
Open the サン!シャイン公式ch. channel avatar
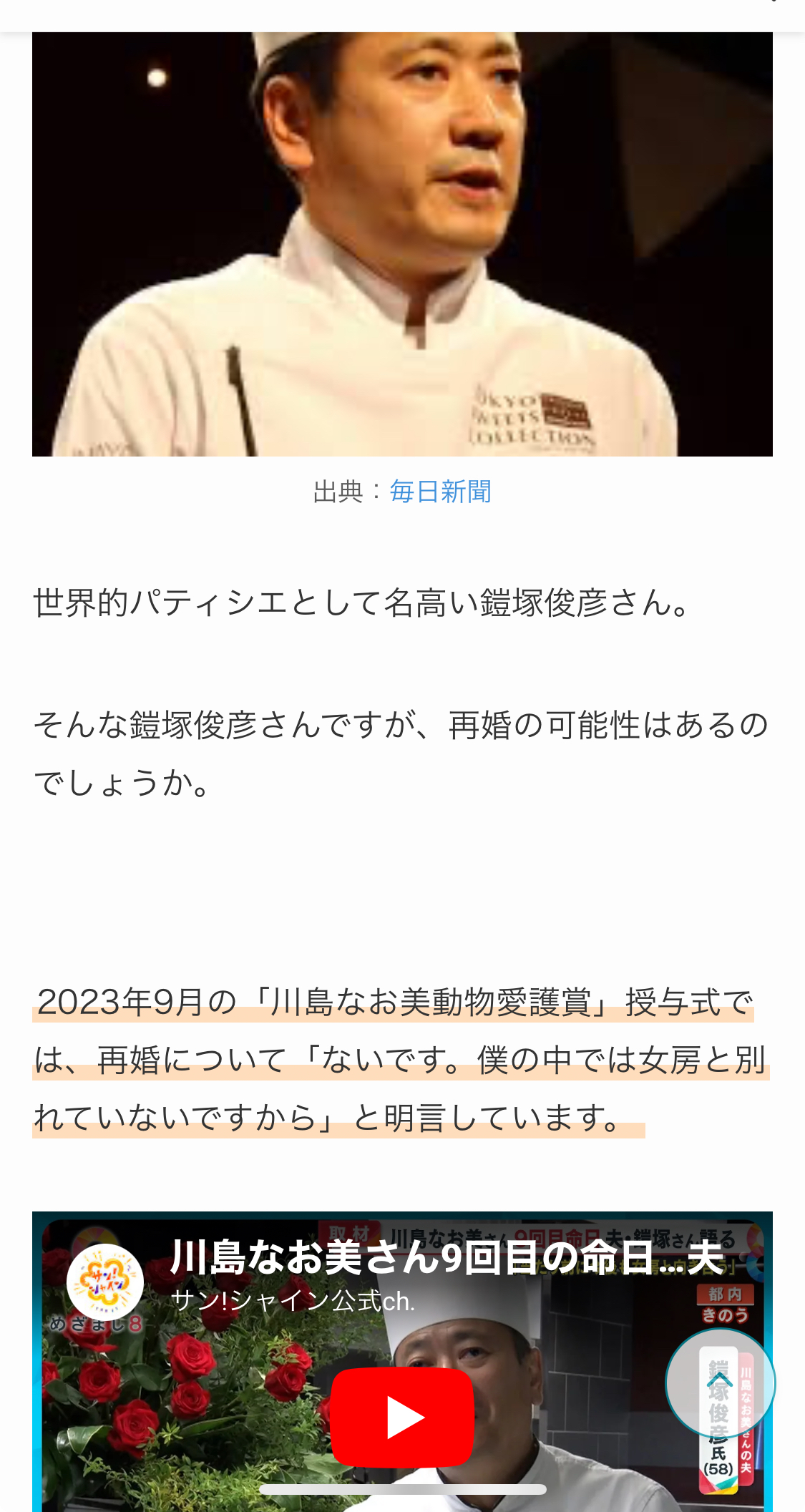point(105,1282)
